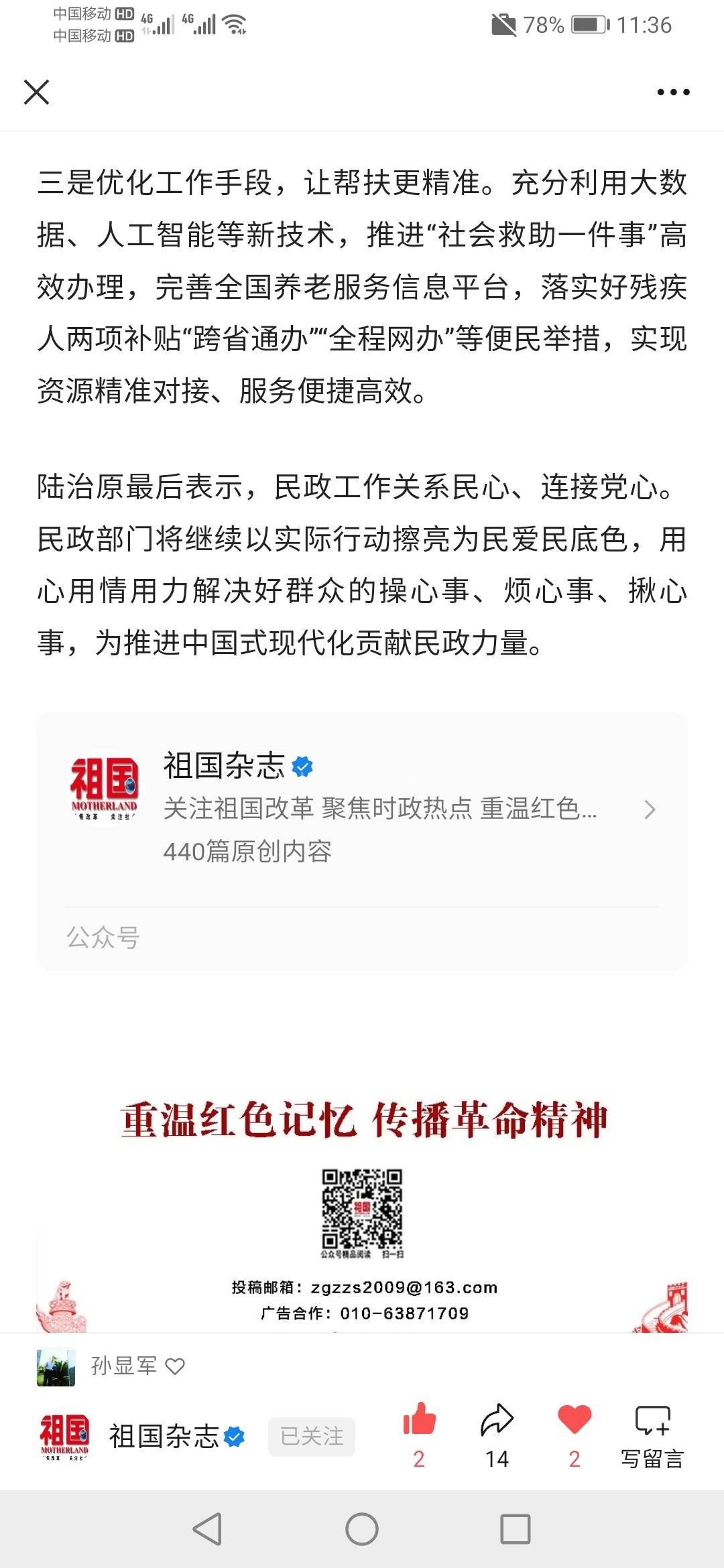
Task: Go back using the system back button
Action: coord(207,1529)
